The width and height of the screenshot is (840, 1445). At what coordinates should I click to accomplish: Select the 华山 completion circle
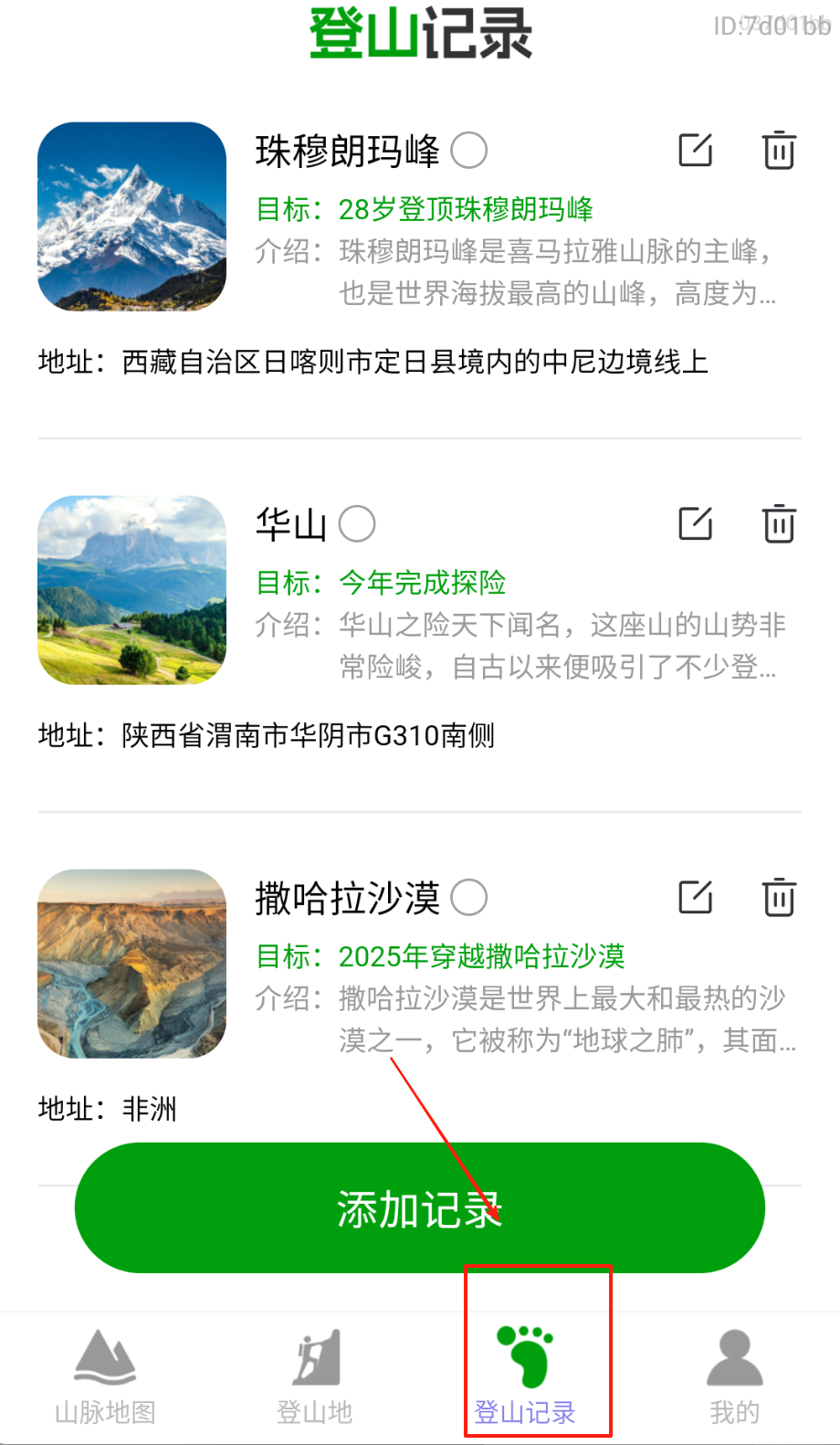click(x=357, y=524)
